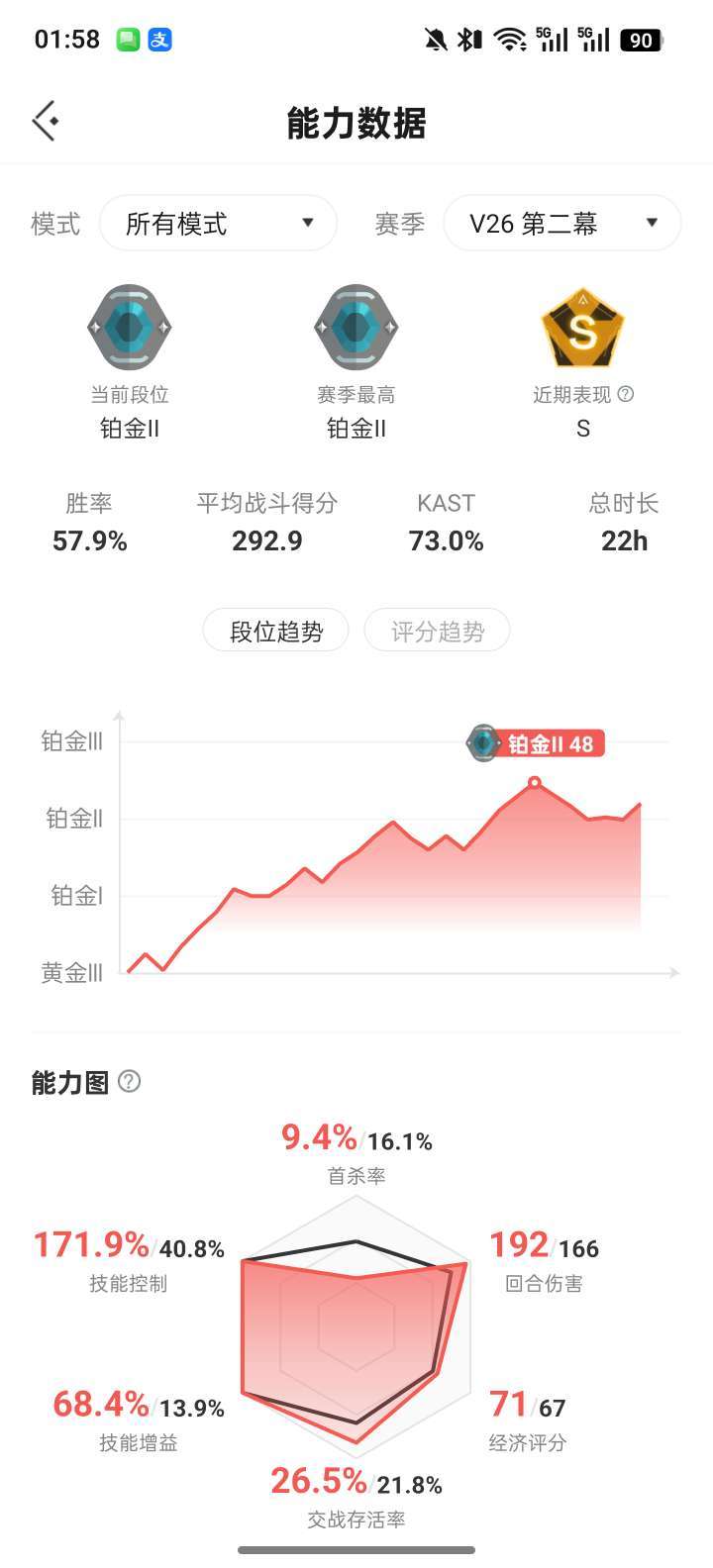The height and width of the screenshot is (1568, 713).
Task: Open the 所有模式 mode dropdown
Action: 218,223
